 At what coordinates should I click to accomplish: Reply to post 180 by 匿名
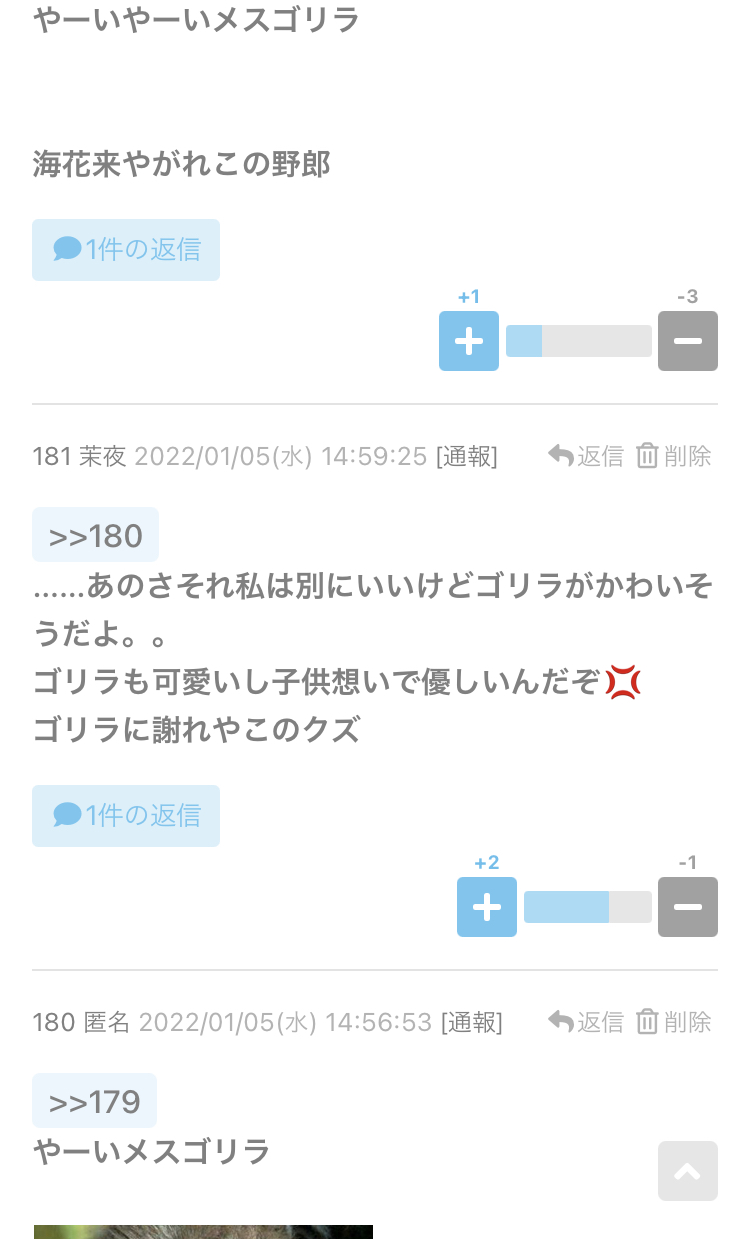click(x=587, y=1022)
